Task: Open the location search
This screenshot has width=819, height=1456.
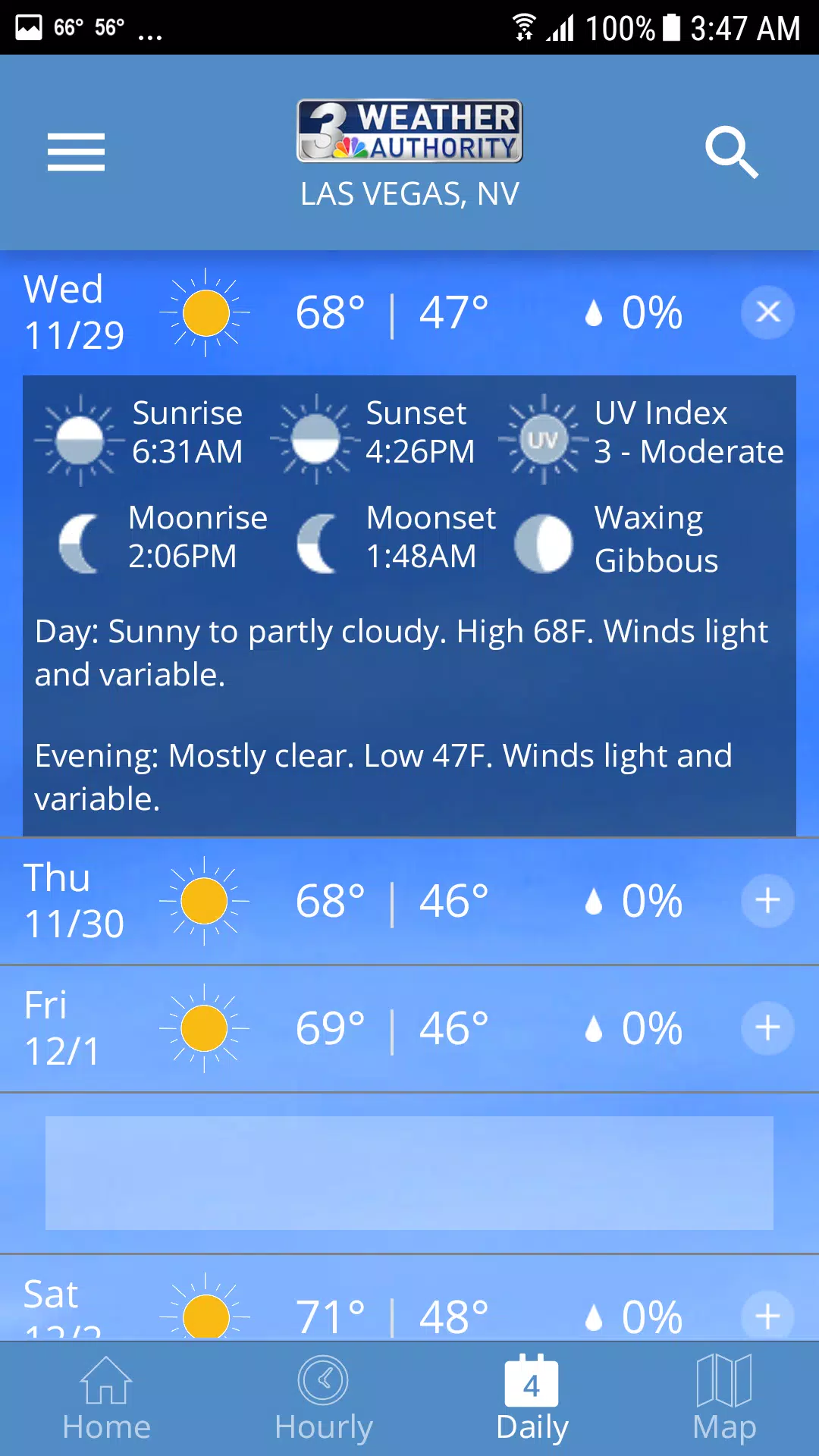Action: 731,152
